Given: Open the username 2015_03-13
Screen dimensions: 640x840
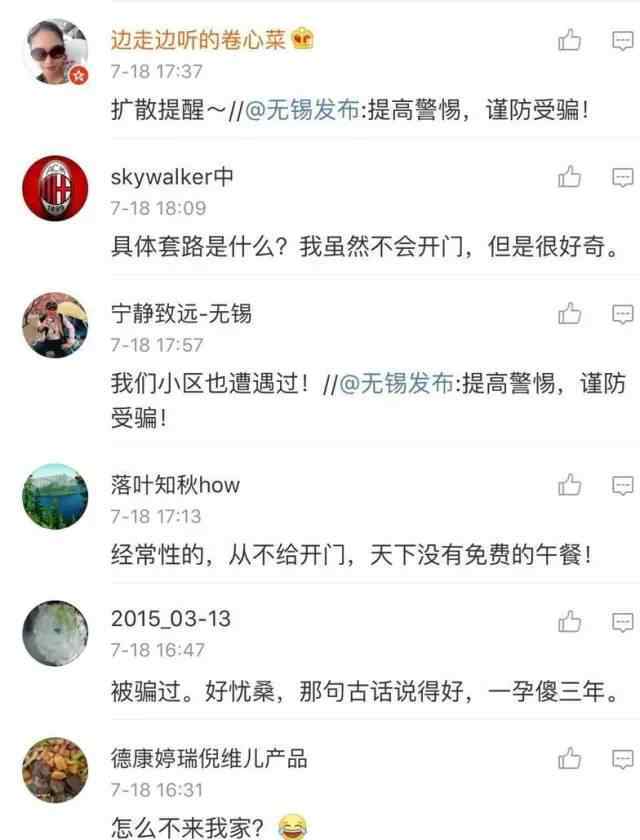Looking at the screenshot, I should click(x=170, y=619).
